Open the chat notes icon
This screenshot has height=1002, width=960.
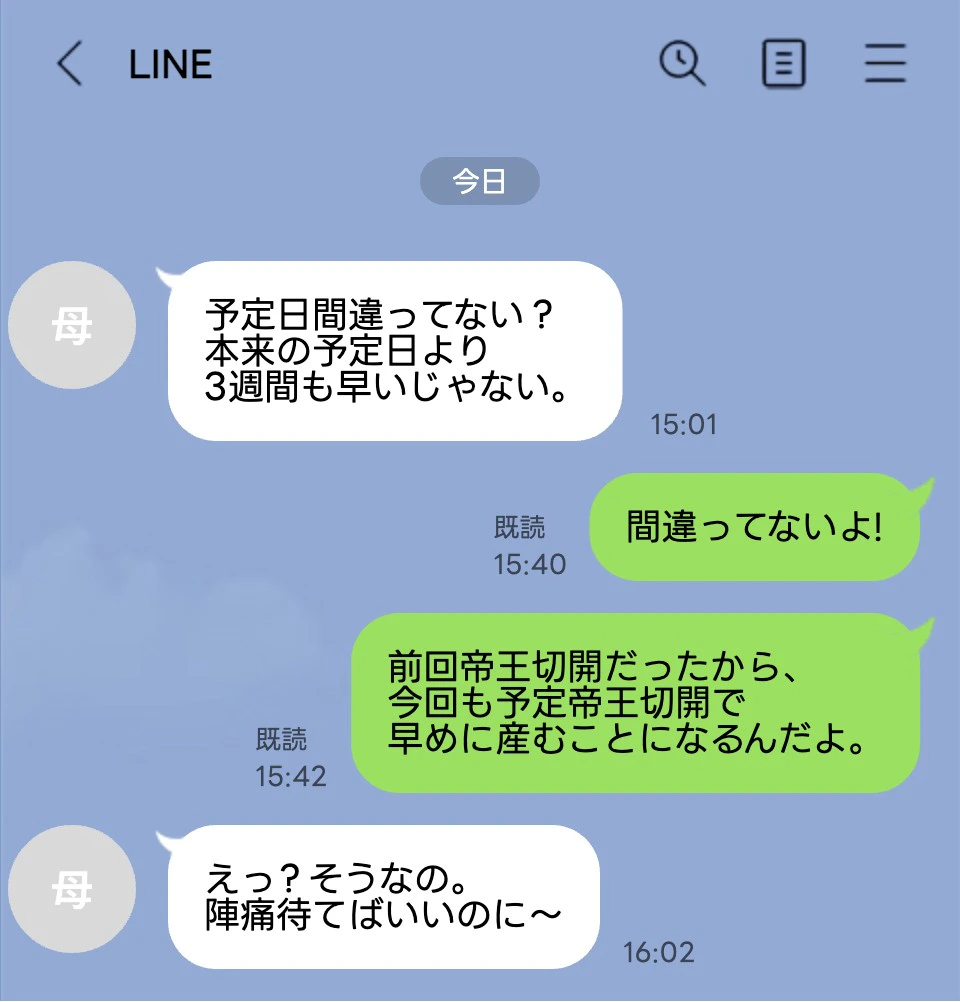click(x=783, y=65)
